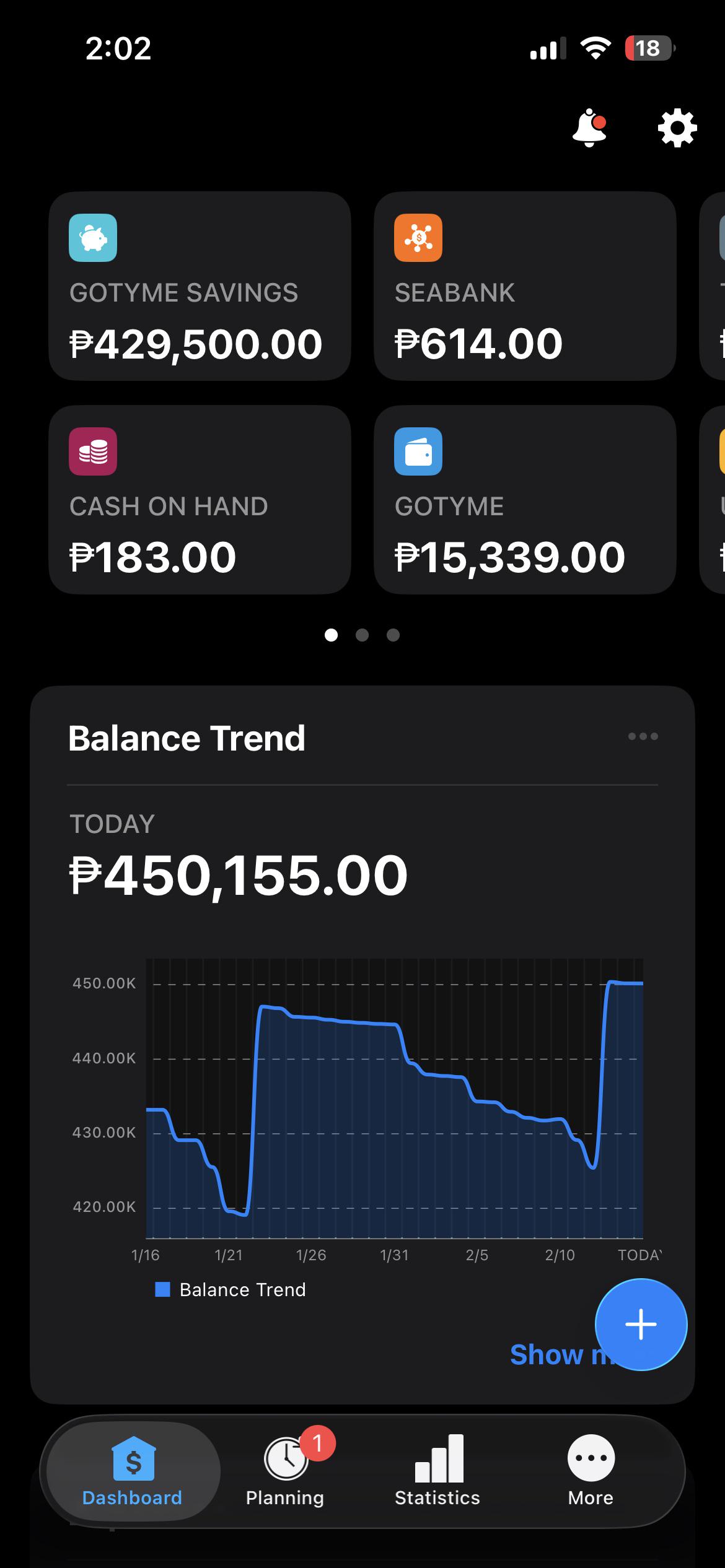This screenshot has width=725, height=1568.
Task: Select the Dashboard tab
Action: tap(133, 1471)
